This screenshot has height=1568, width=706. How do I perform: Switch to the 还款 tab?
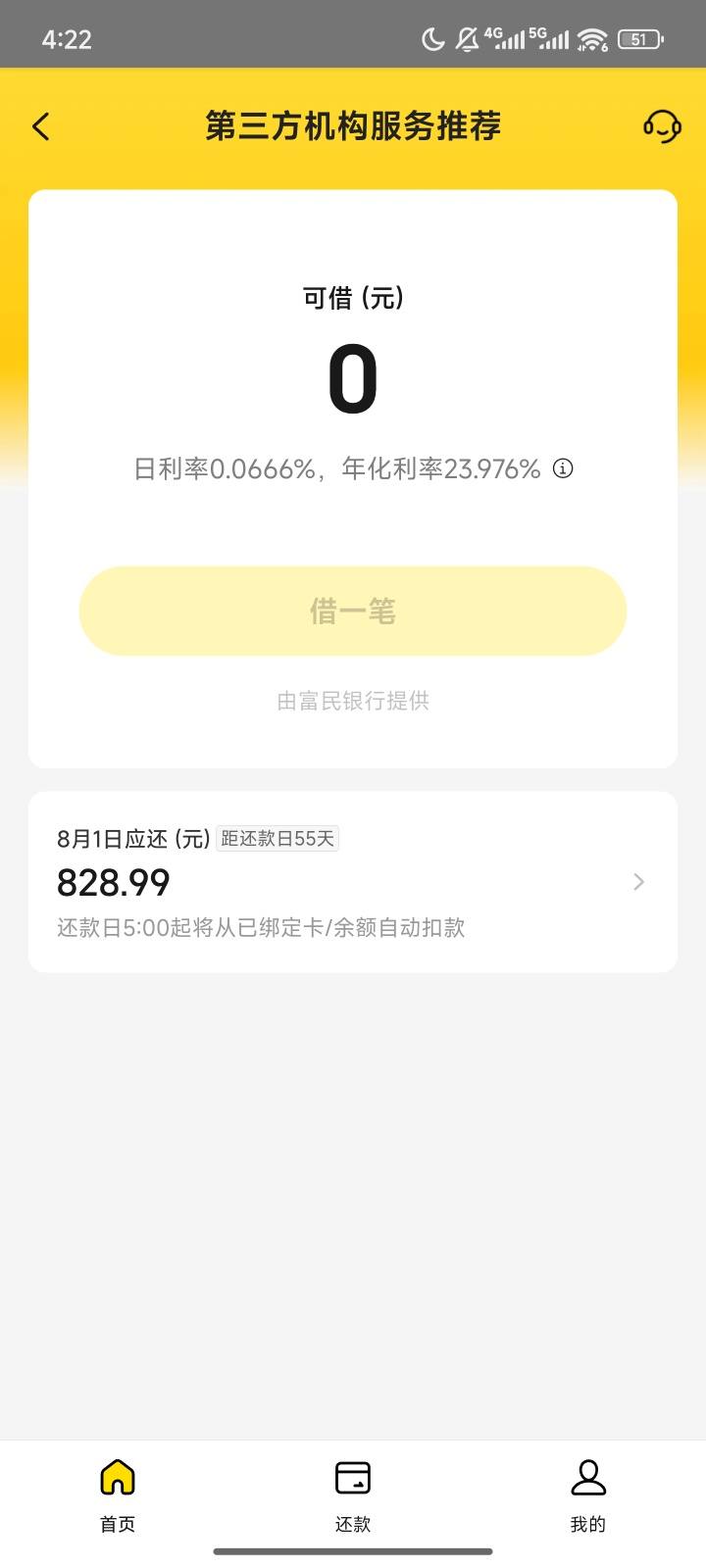(353, 1495)
